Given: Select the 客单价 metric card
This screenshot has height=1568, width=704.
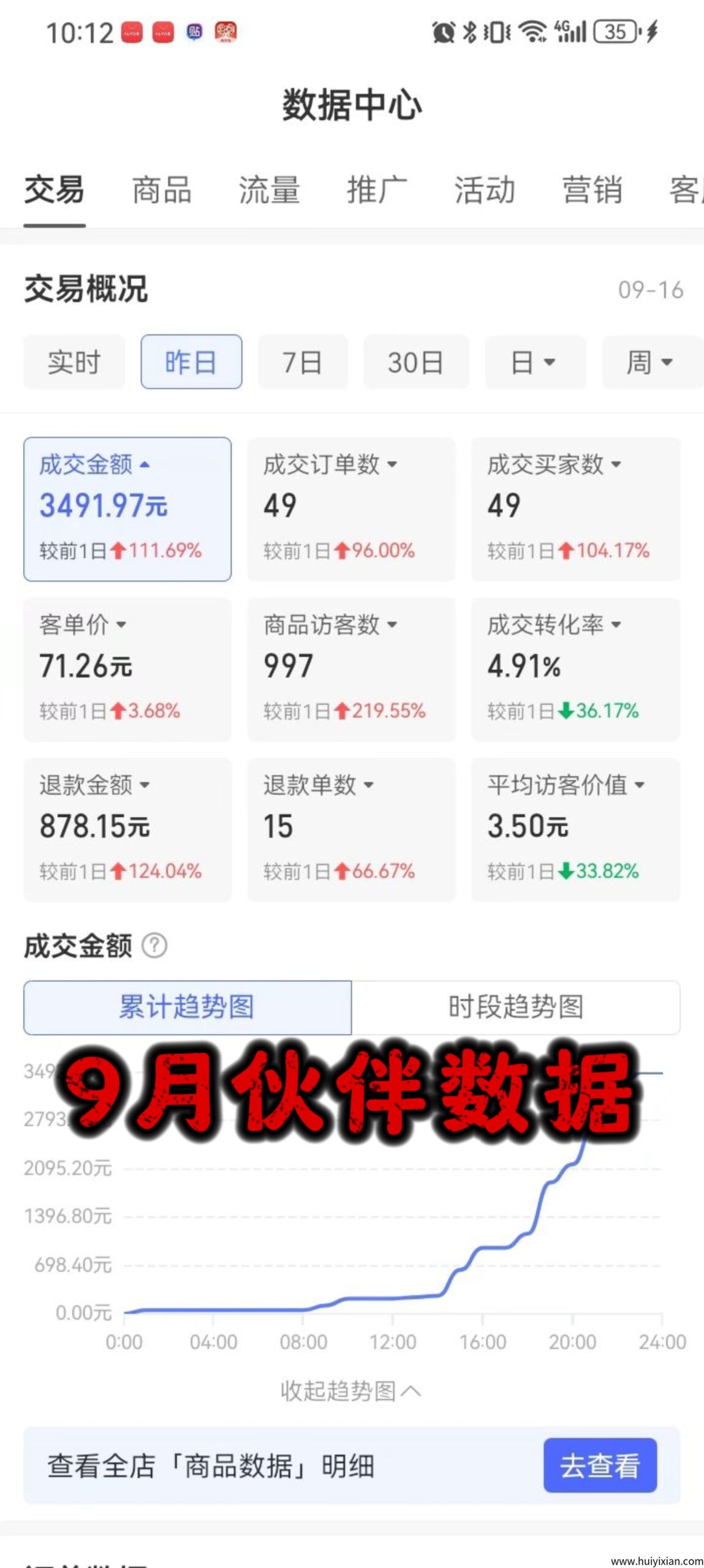Looking at the screenshot, I should click(127, 669).
